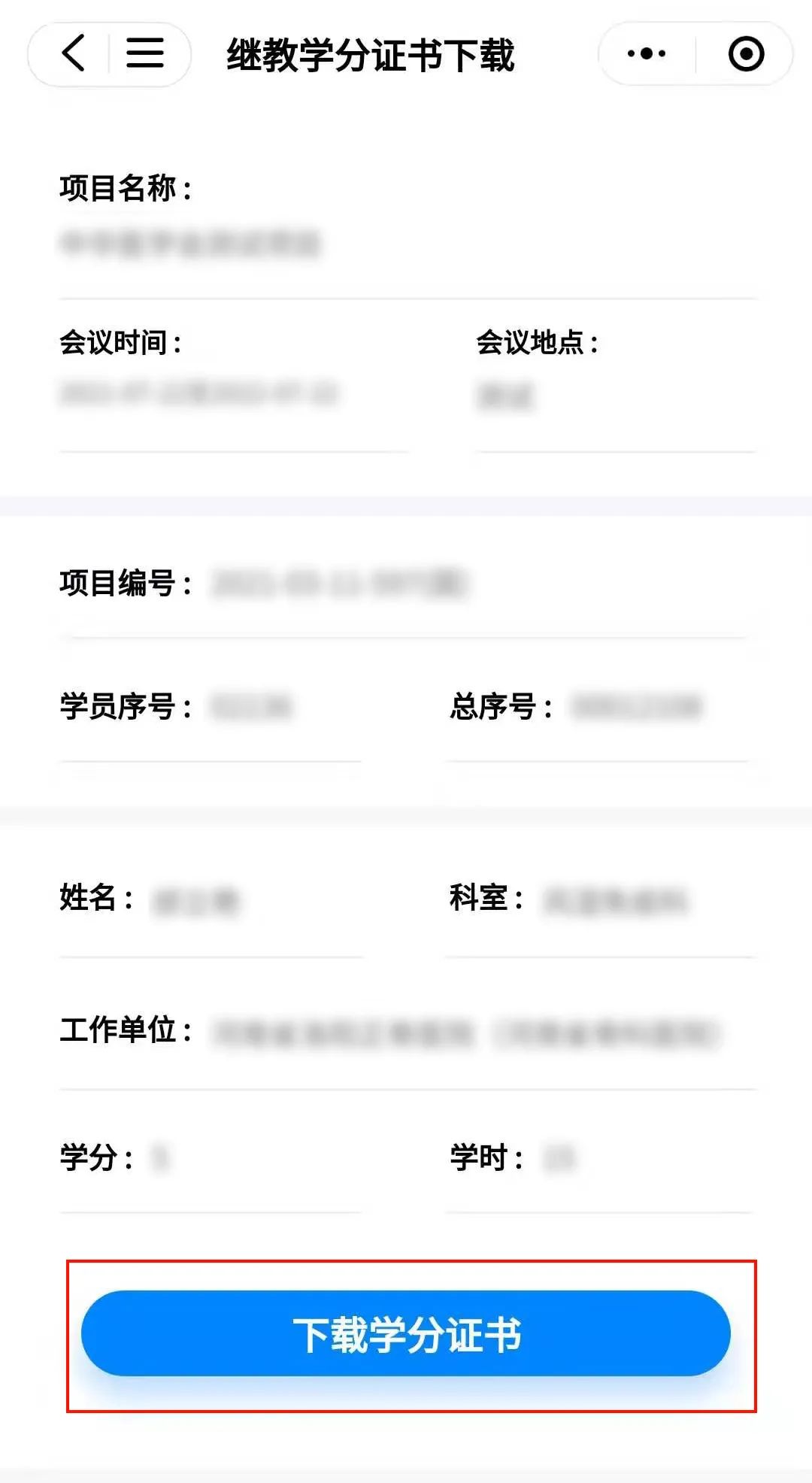Viewport: 812px width, 1483px height.
Task: Open the three-dot more options menu
Action: (647, 53)
